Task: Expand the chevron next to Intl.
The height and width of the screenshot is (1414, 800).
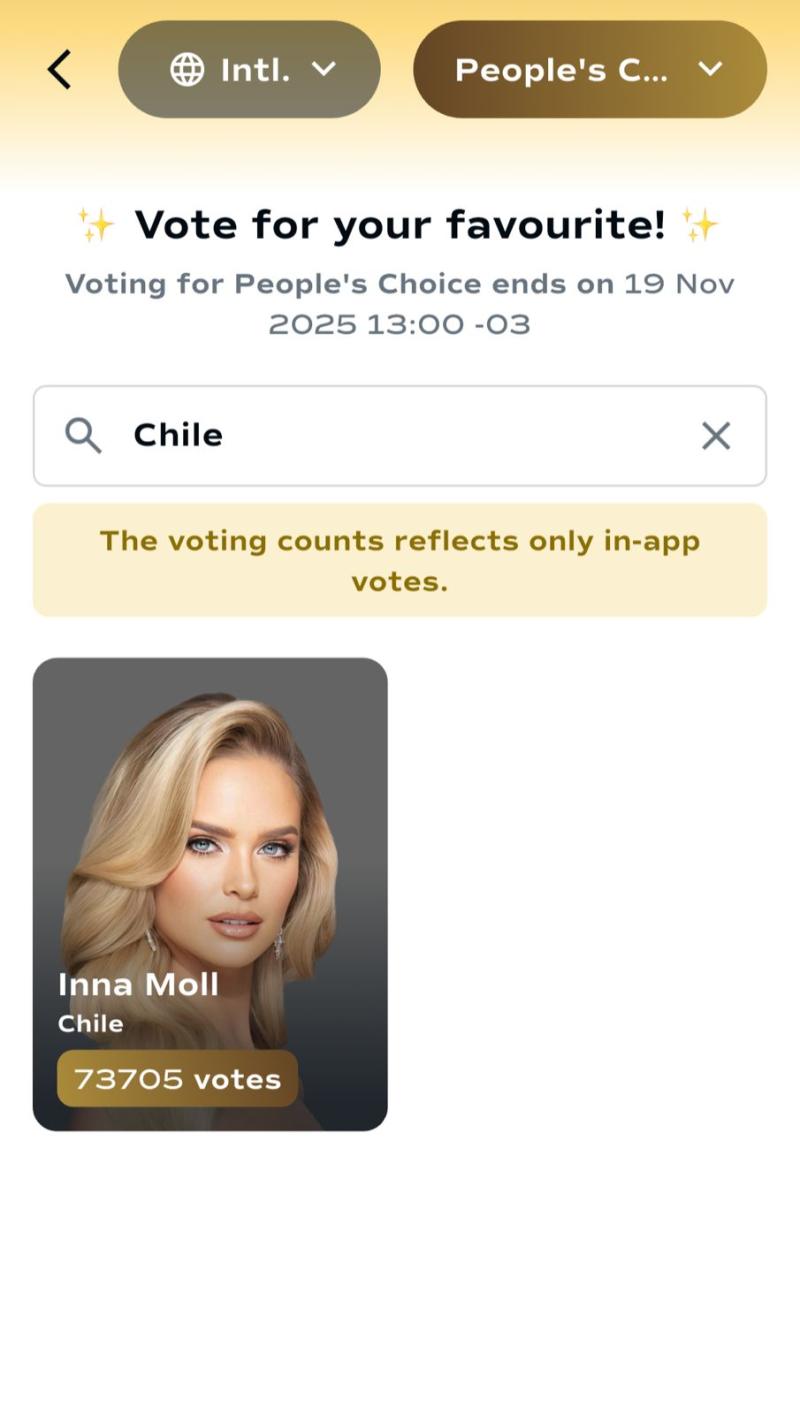Action: coord(323,70)
